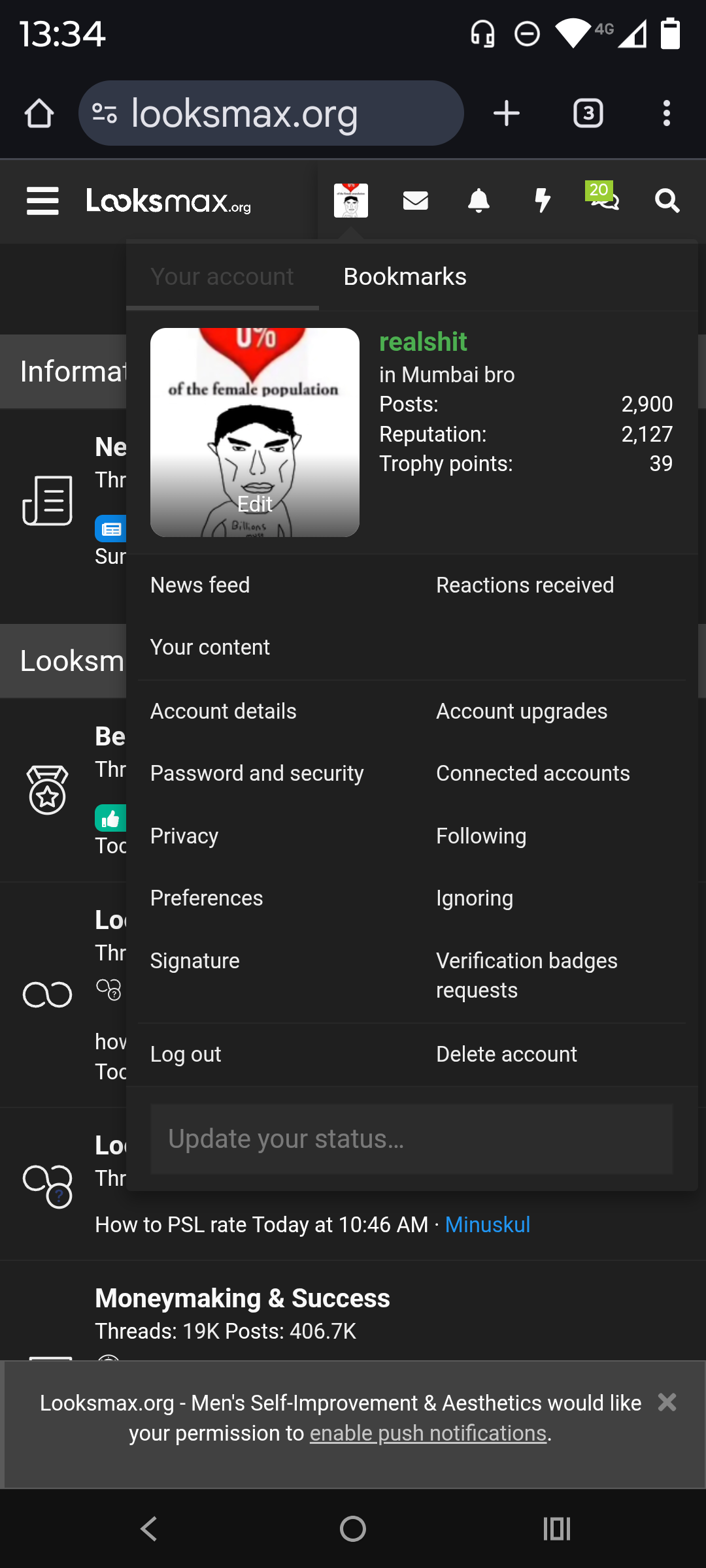The image size is (706, 1568).
Task: Open the conversations icon showing 20 unread
Action: pos(605,201)
